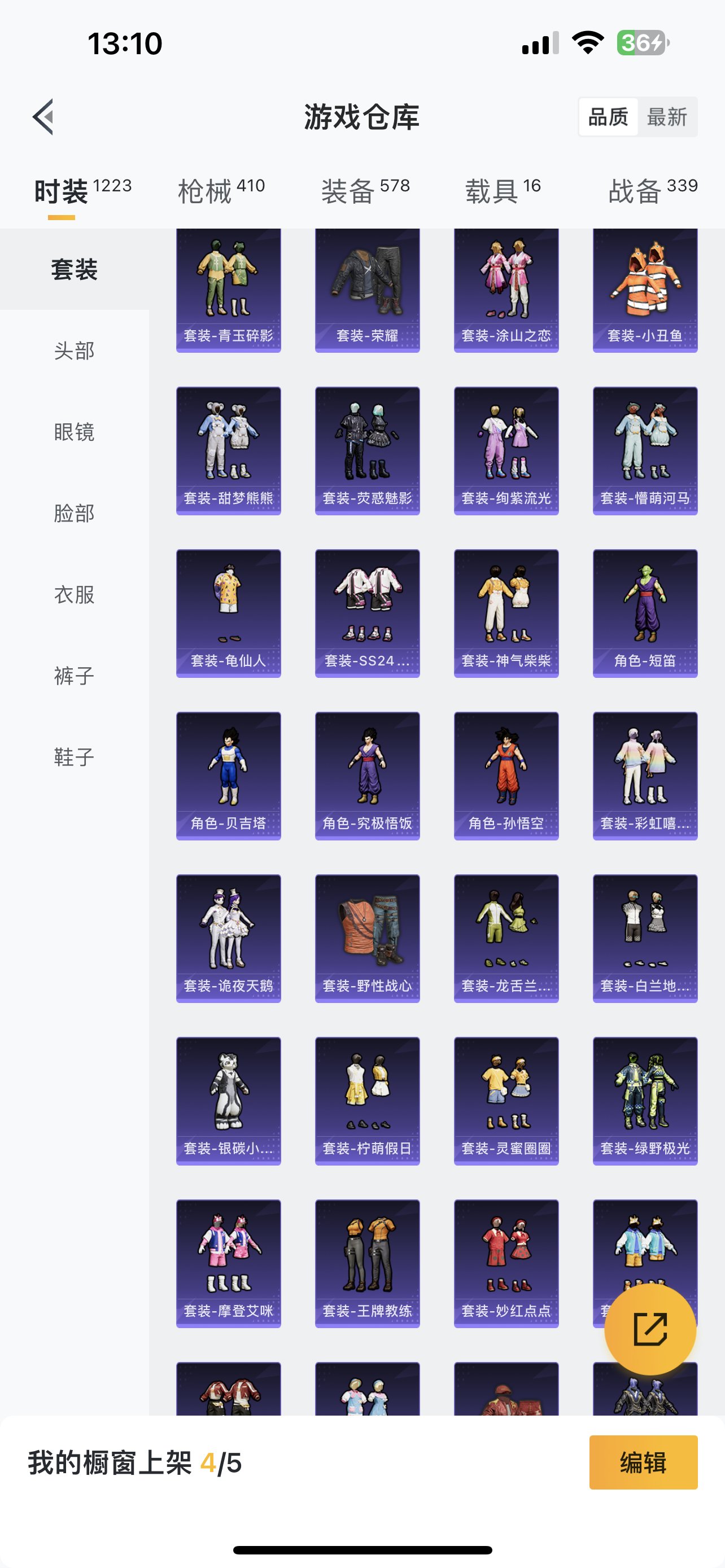Open the 角色-孙悟空 item
This screenshot has height=1568, width=725.
click(x=506, y=776)
